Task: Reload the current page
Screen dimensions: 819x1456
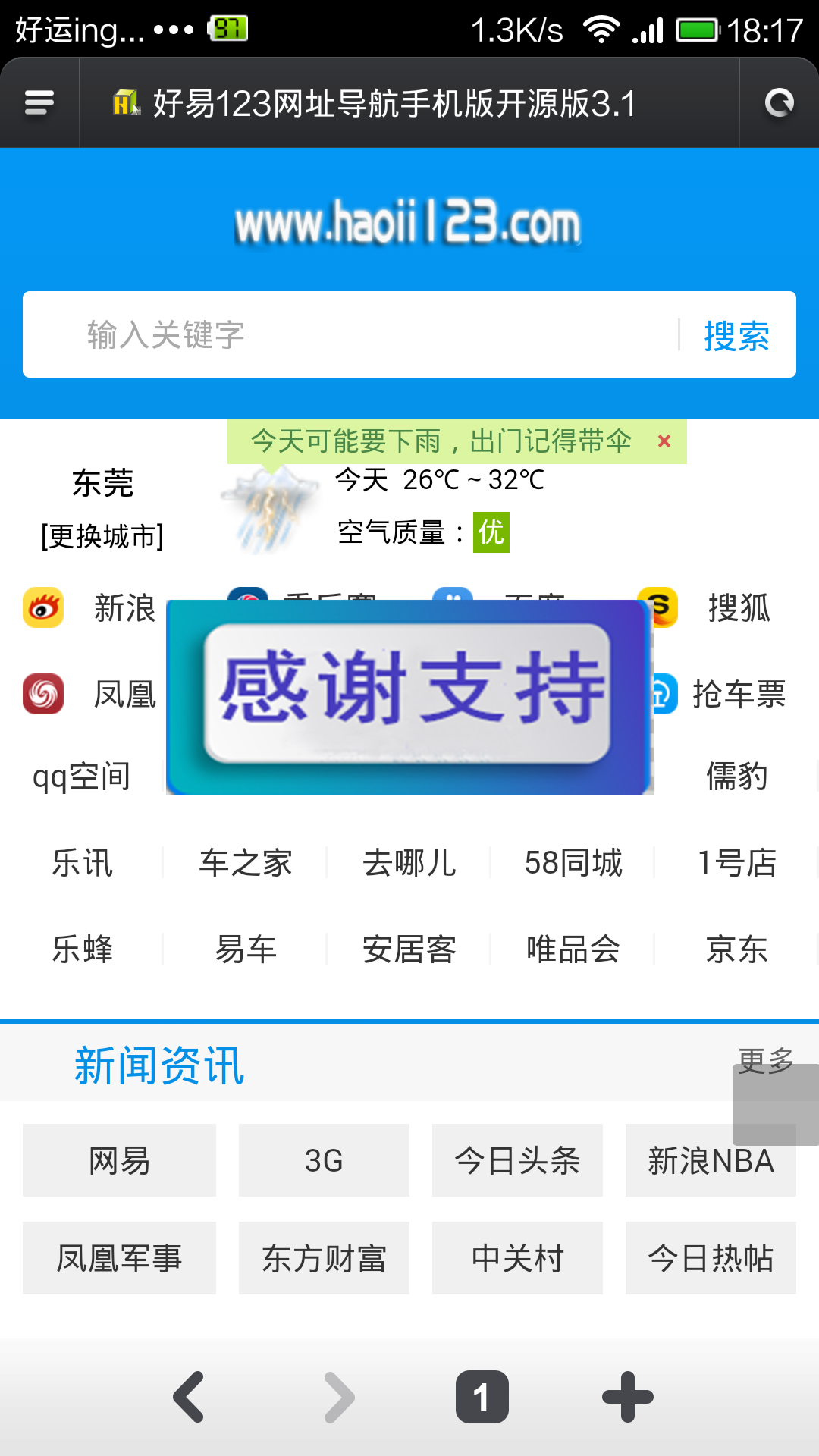Action: pyautogui.click(x=779, y=102)
